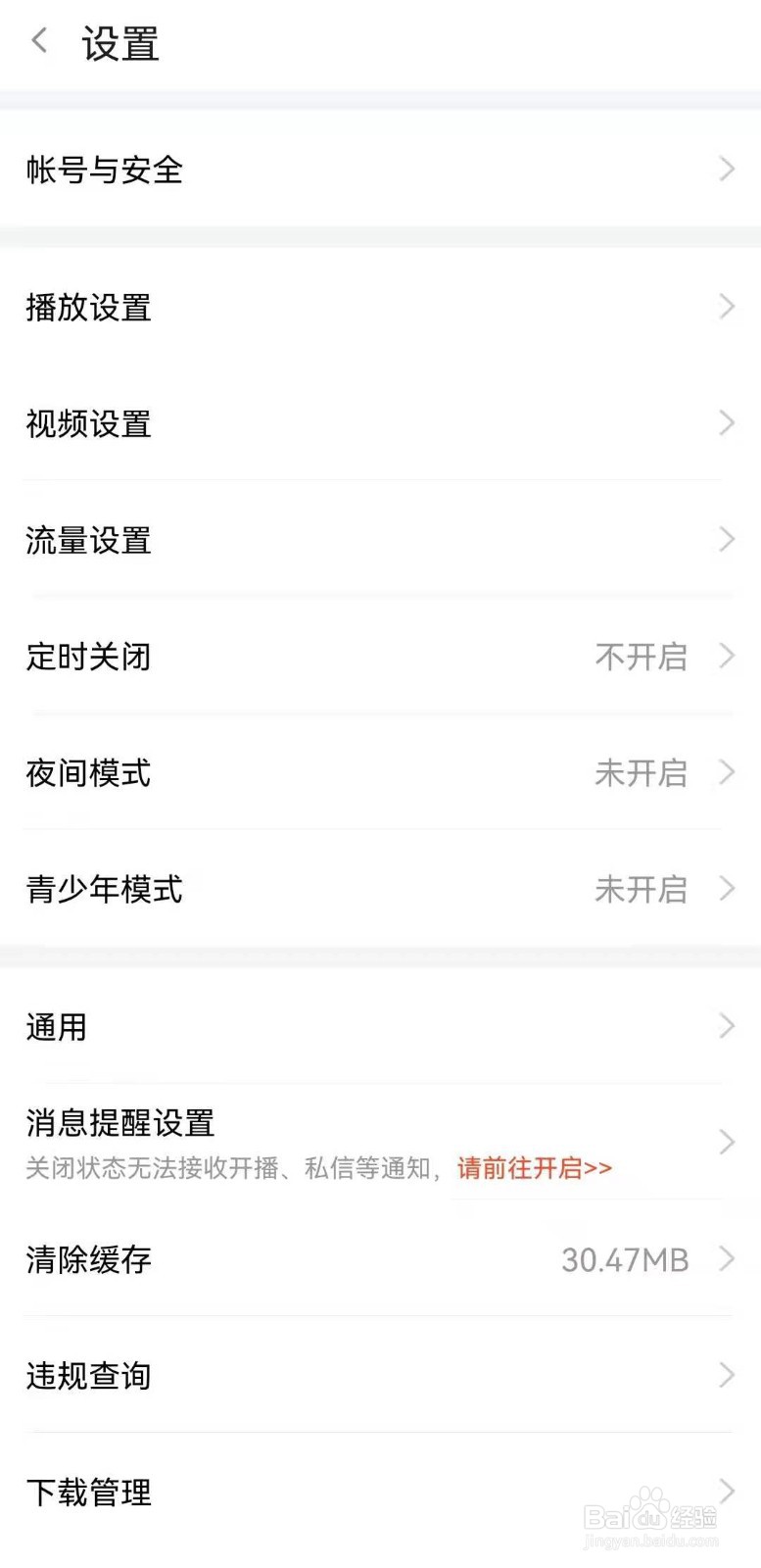Expand chevron next to 帐号与安全

point(726,171)
